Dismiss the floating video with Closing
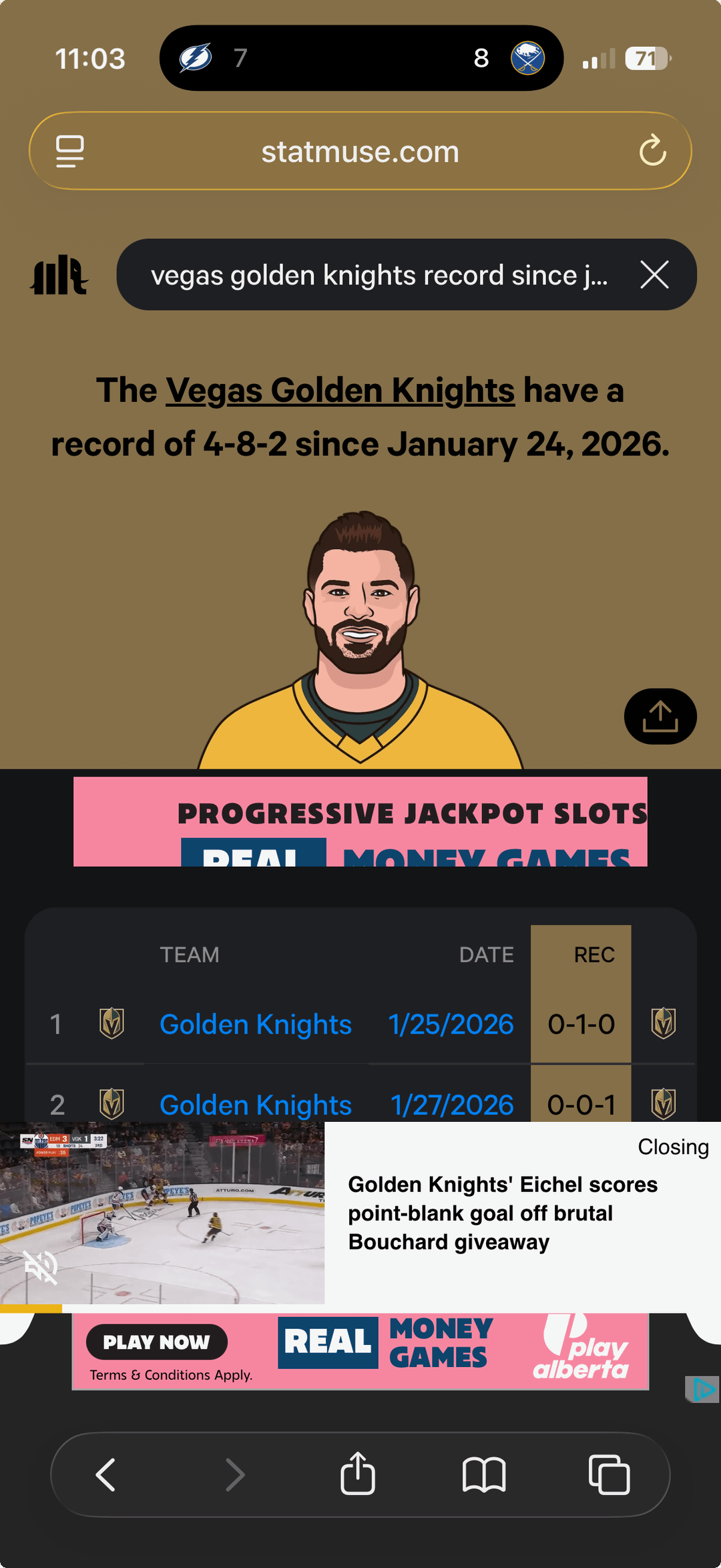Viewport: 721px width, 1568px height. tap(672, 1147)
